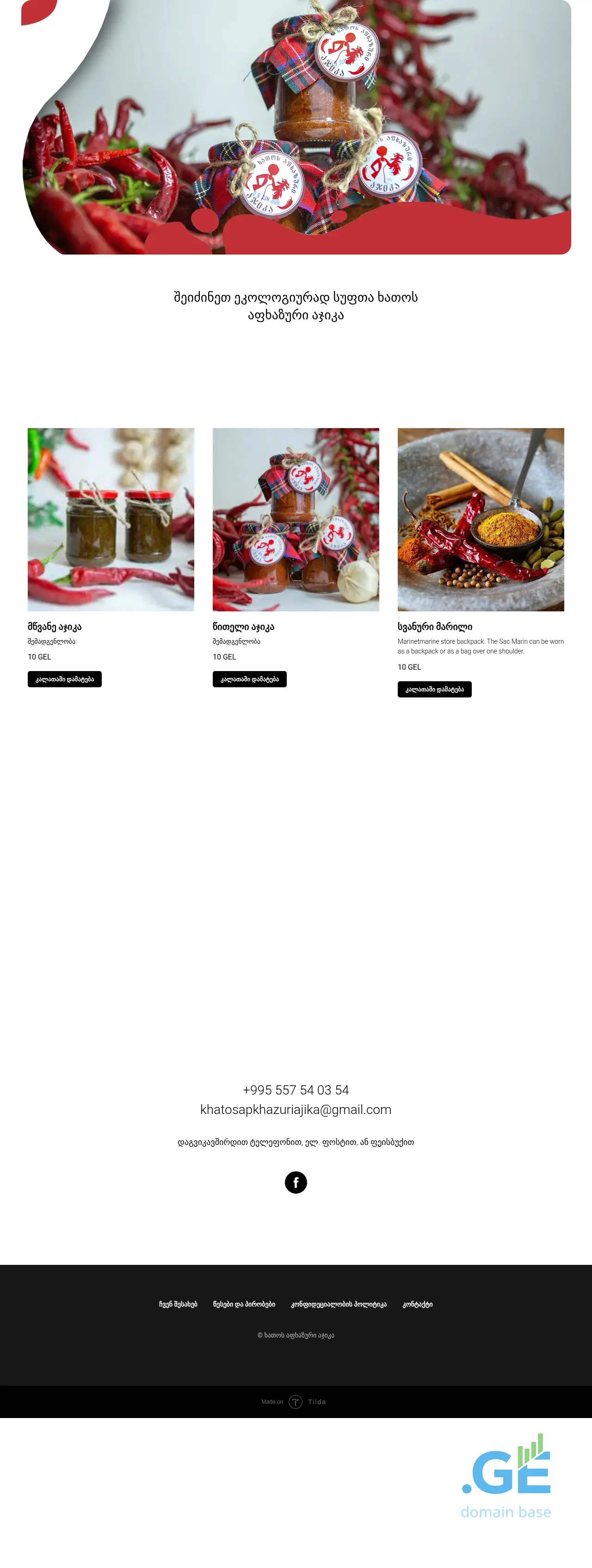Open the წითელი აჯიკა product photo
This screenshot has width=592, height=1568.
[296, 519]
